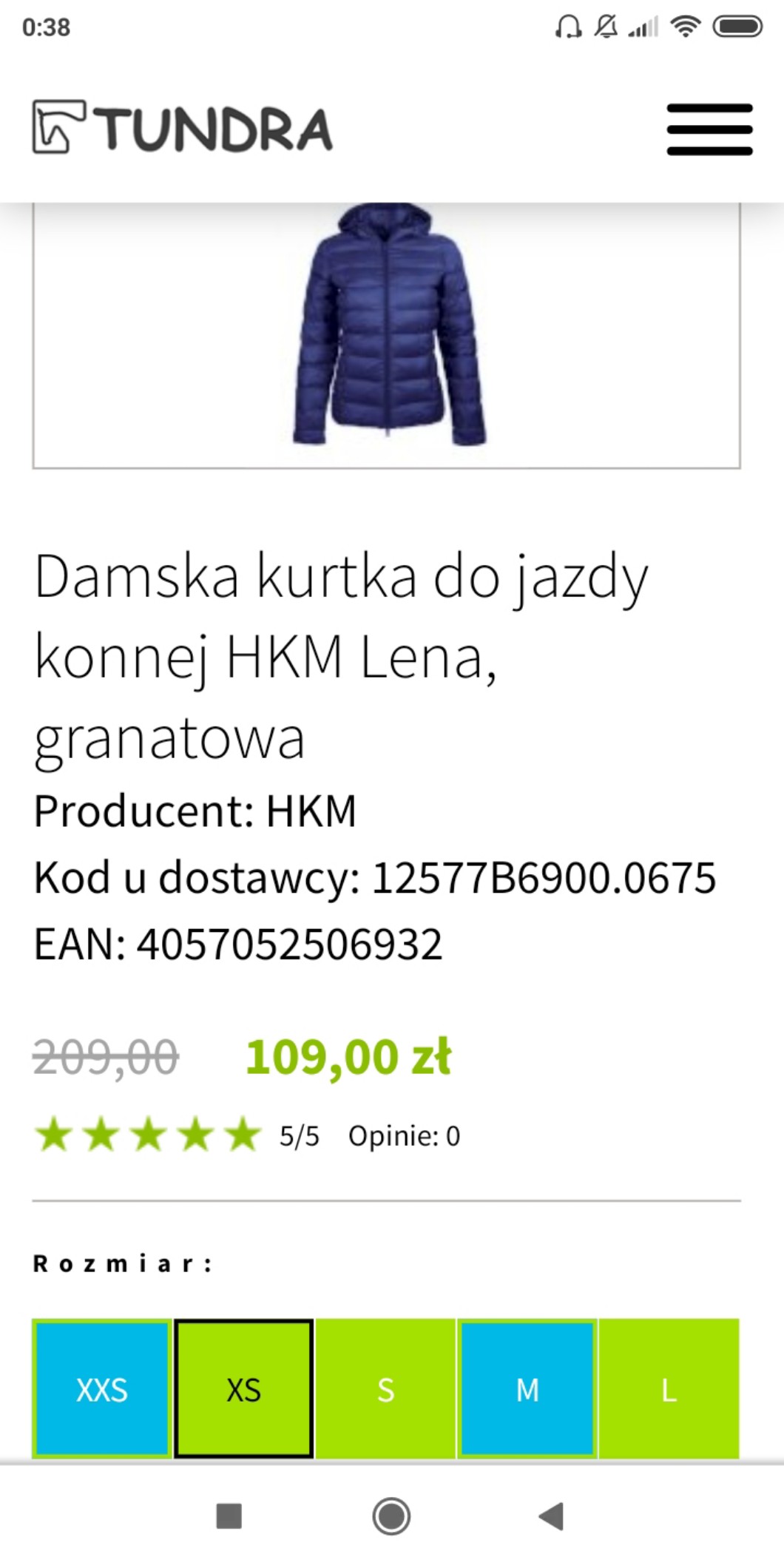Image resolution: width=784 pixels, height=1568 pixels.
Task: Go back with the system back button
Action: pyautogui.click(x=551, y=1515)
